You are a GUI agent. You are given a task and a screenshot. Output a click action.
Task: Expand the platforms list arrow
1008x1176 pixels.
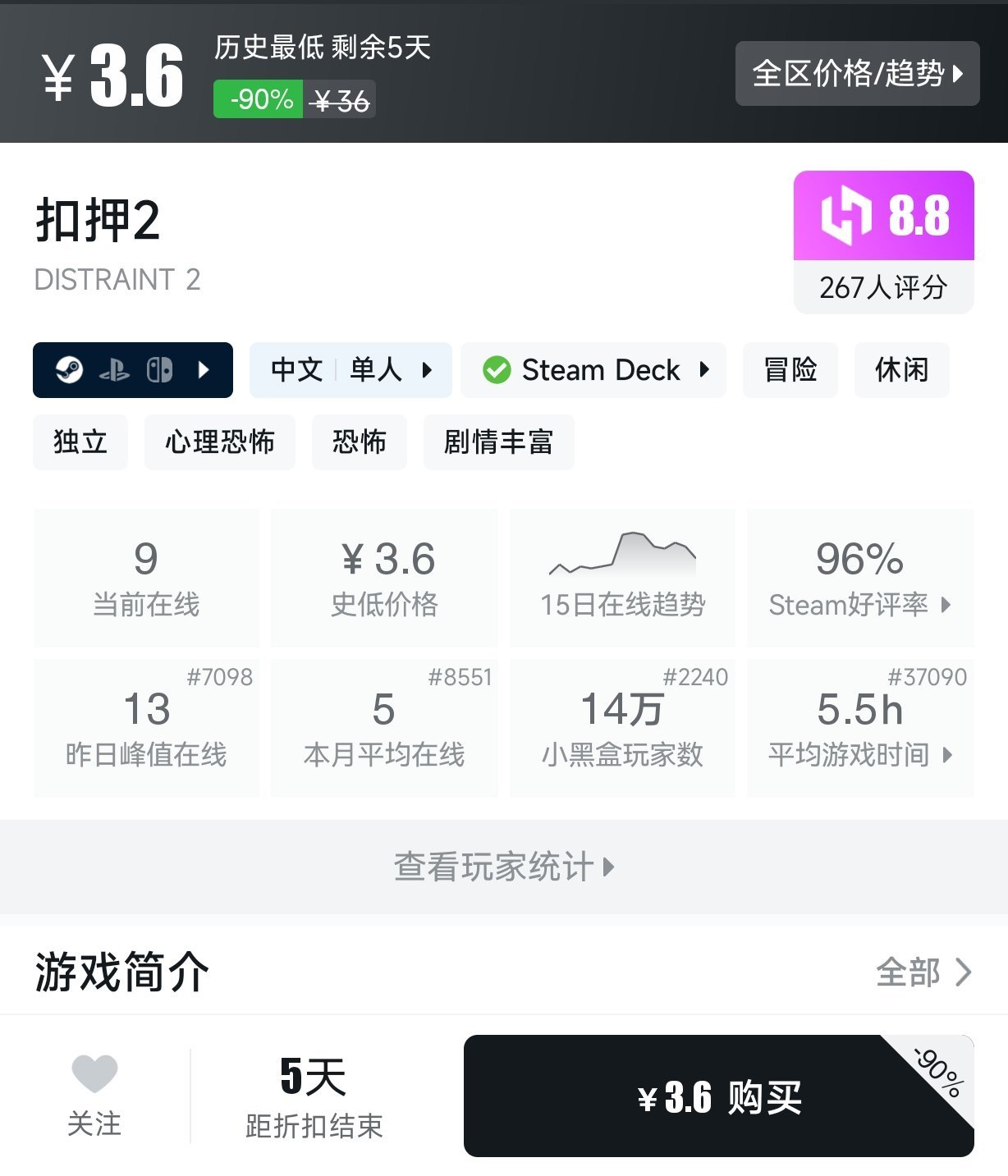[203, 370]
